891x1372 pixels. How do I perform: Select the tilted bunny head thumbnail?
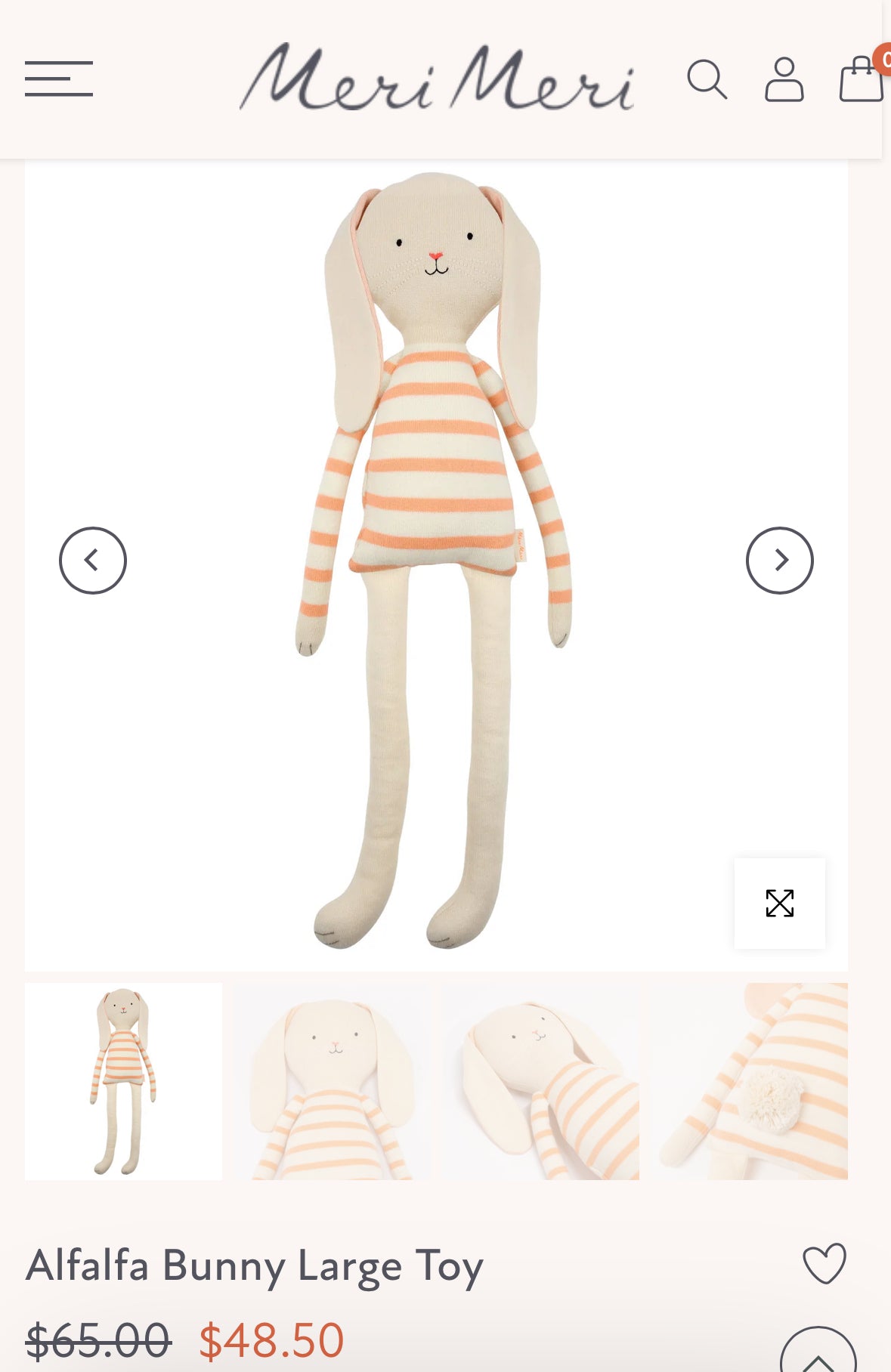[x=540, y=1081]
